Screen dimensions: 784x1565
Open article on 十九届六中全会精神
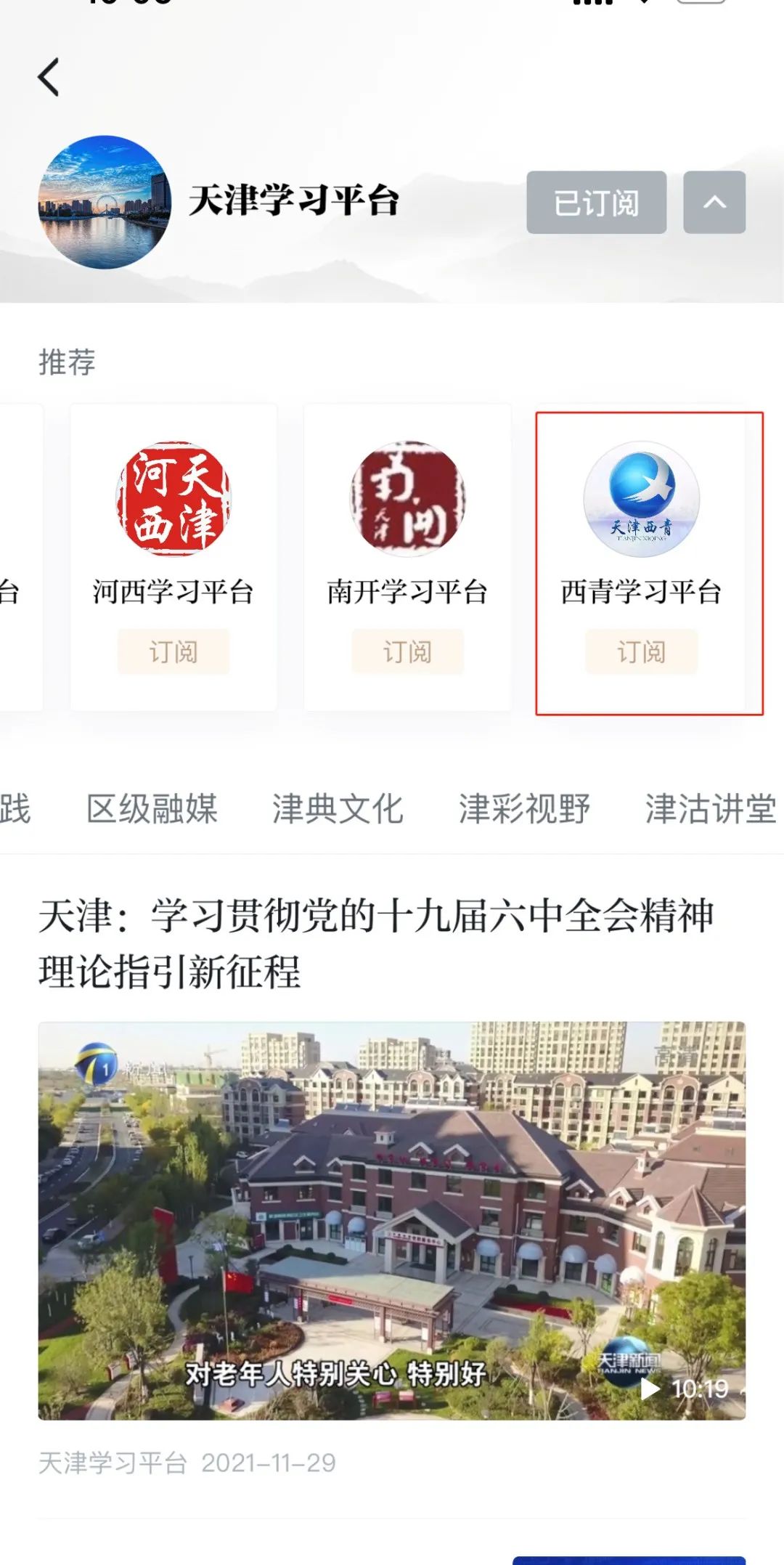click(x=376, y=943)
